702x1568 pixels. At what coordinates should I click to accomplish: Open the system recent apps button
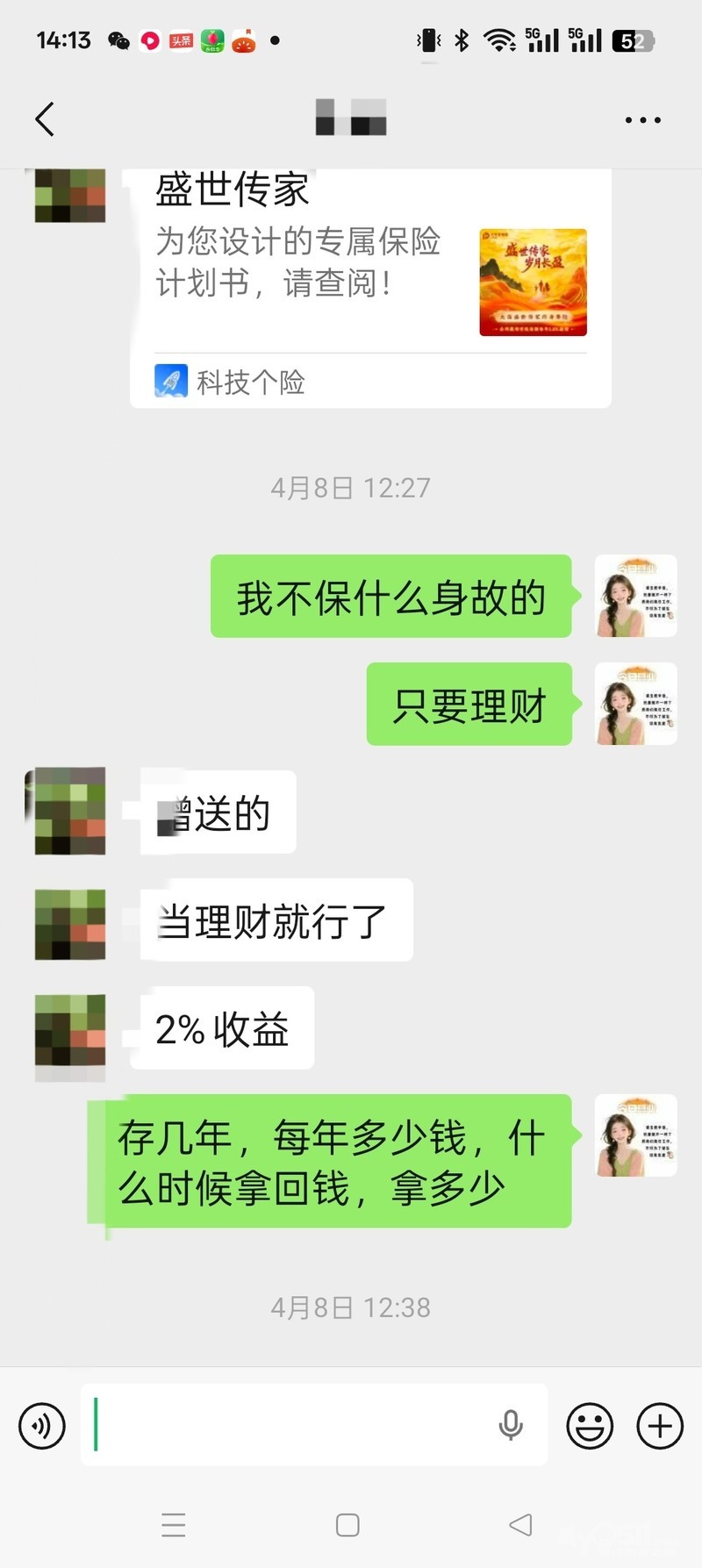coord(174,1525)
